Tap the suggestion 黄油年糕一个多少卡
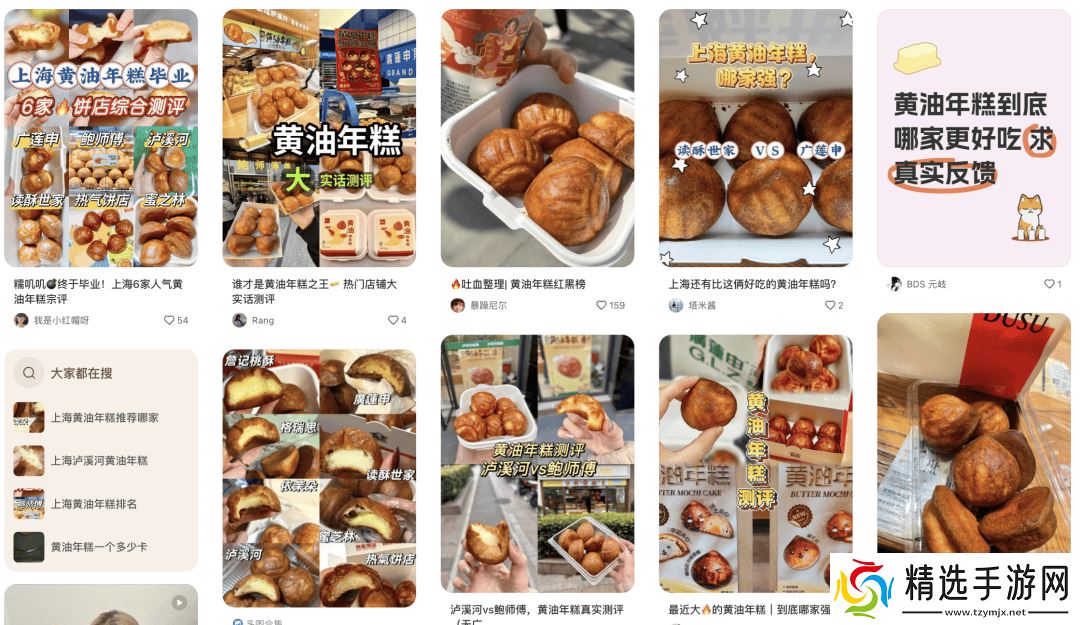1080x625 pixels. pyautogui.click(x=99, y=547)
